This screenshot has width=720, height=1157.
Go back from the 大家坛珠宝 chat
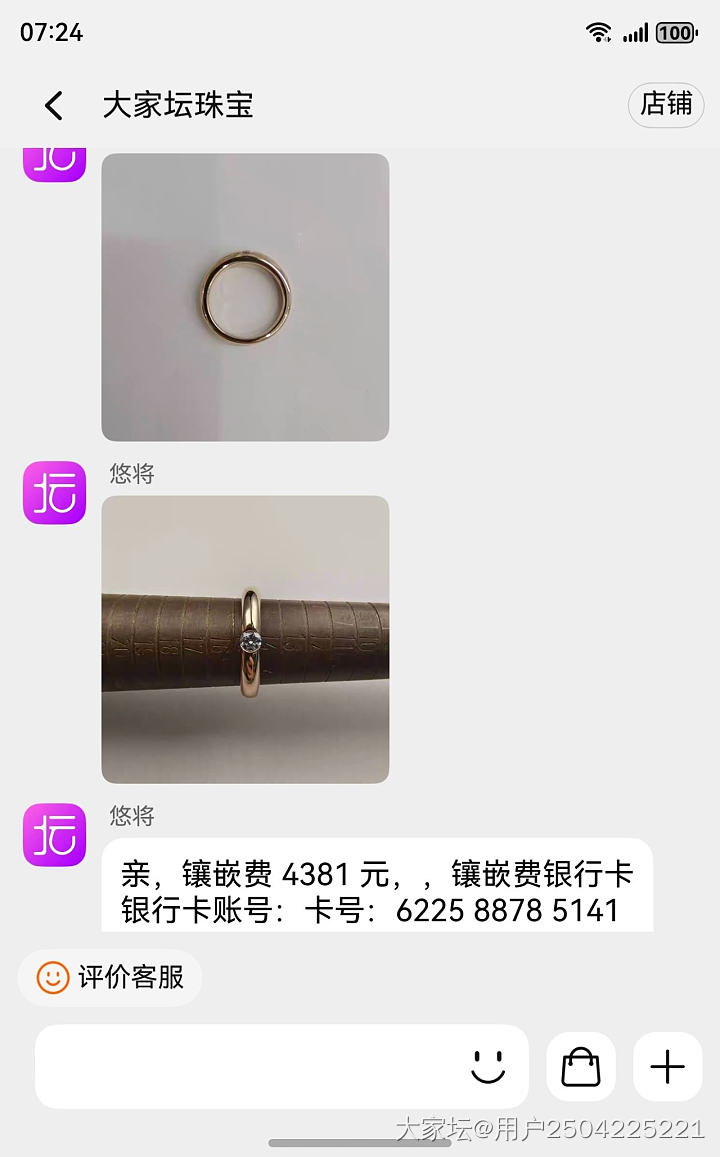pyautogui.click(x=54, y=105)
